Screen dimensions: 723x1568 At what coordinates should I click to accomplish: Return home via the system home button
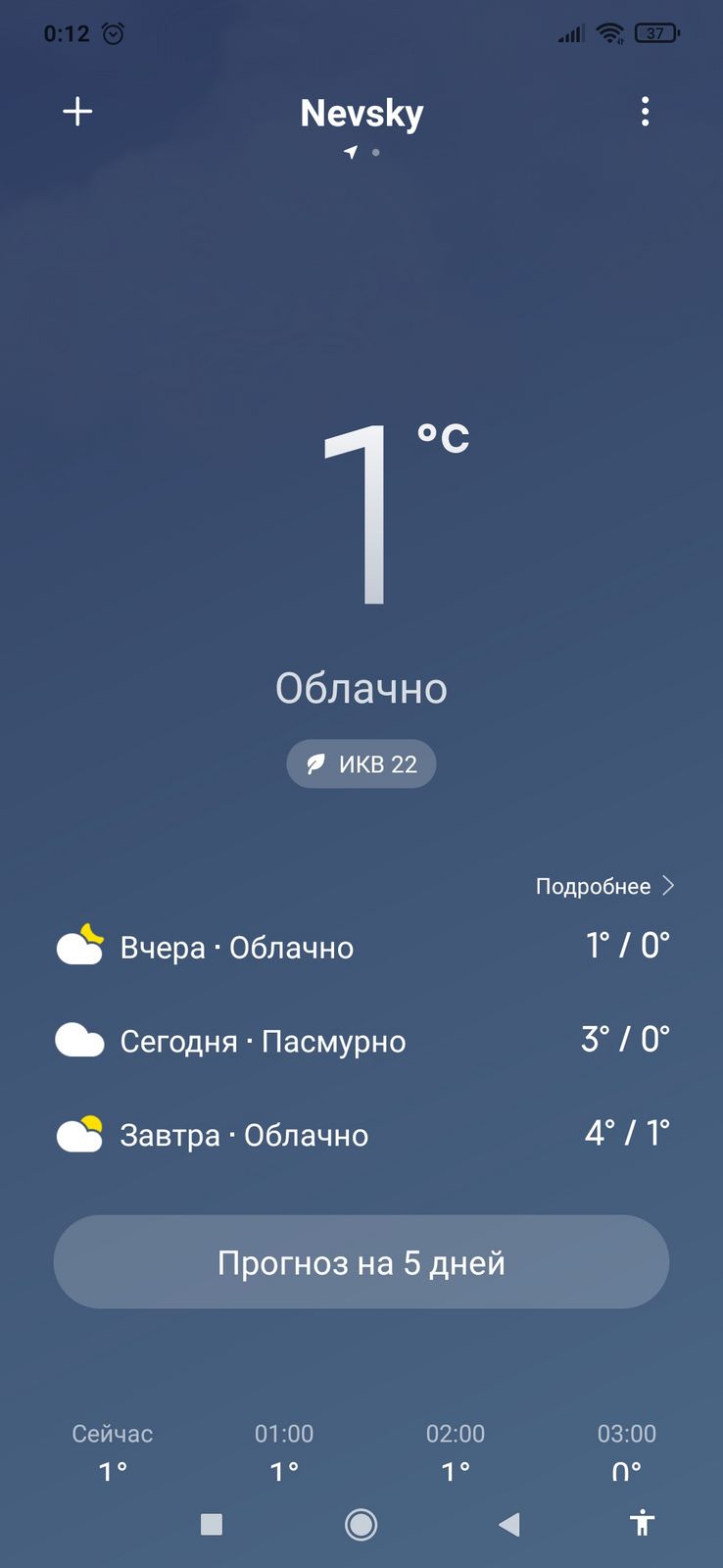tap(361, 1524)
